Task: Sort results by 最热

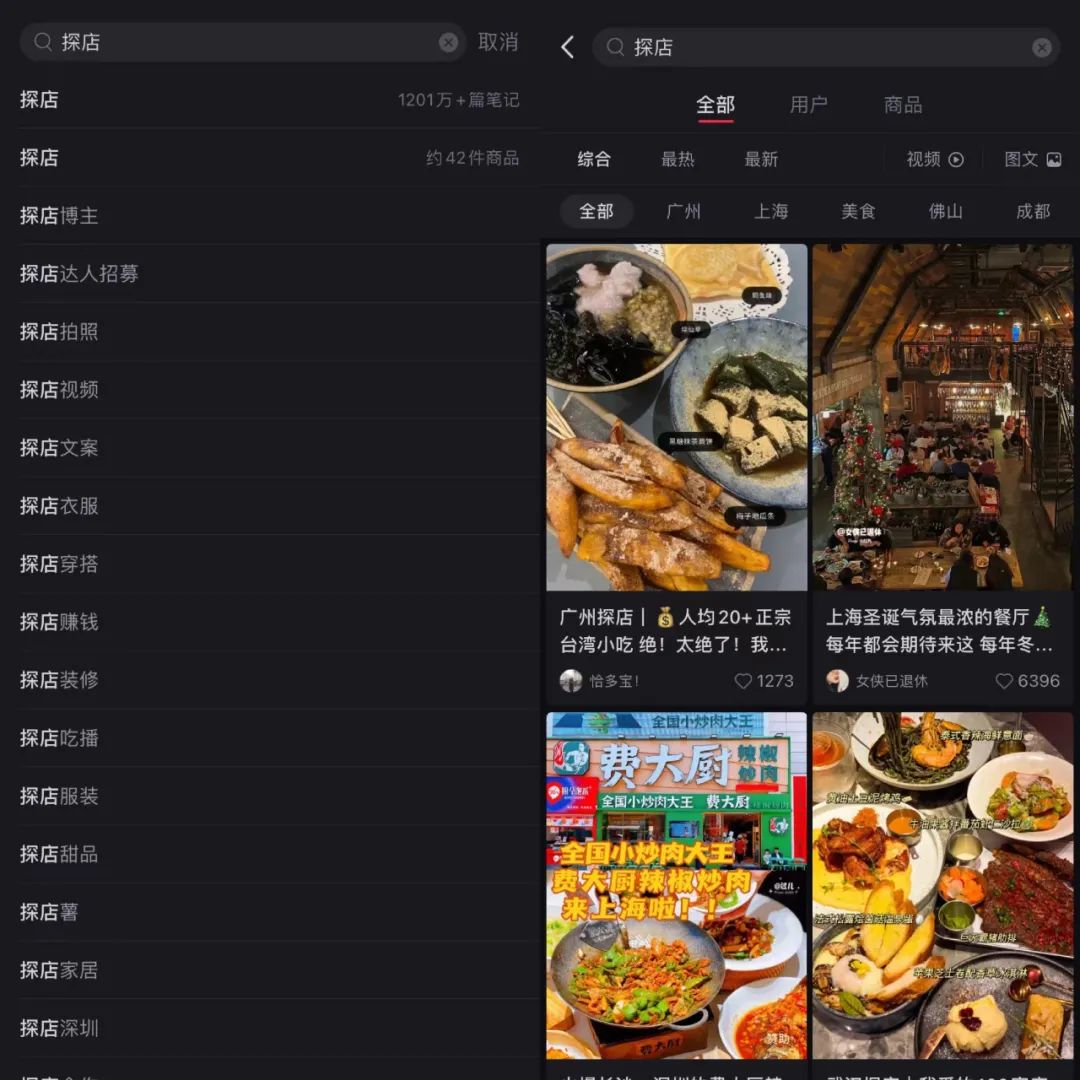Action: [x=677, y=159]
